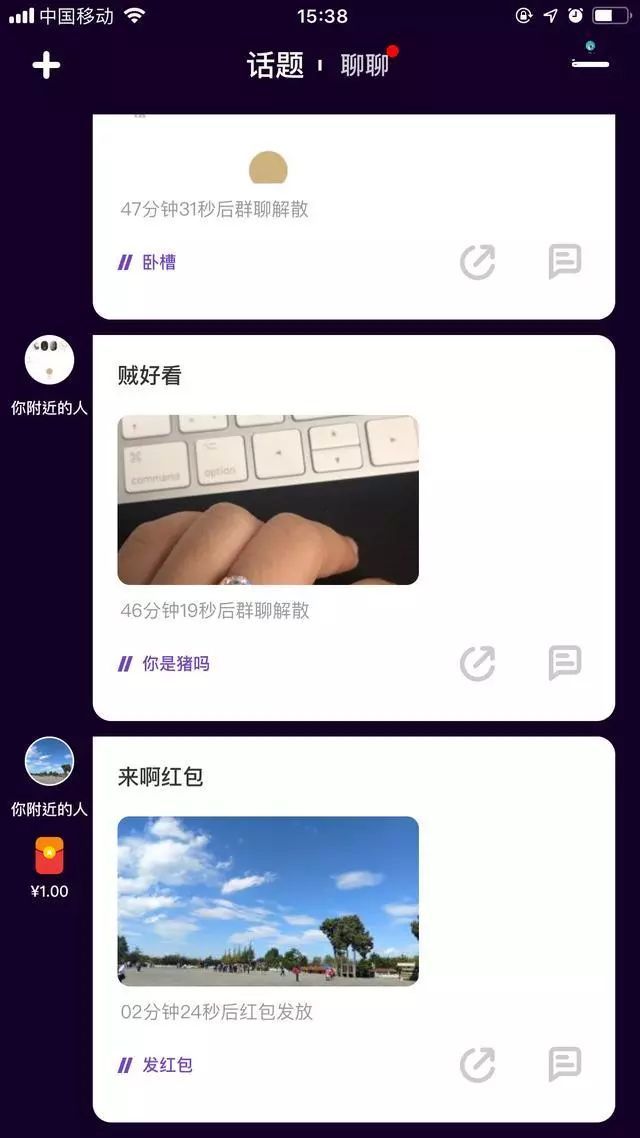Viewport: 640px width, 1138px height.
Task: Open comments on the 卧槽 card
Action: (564, 262)
